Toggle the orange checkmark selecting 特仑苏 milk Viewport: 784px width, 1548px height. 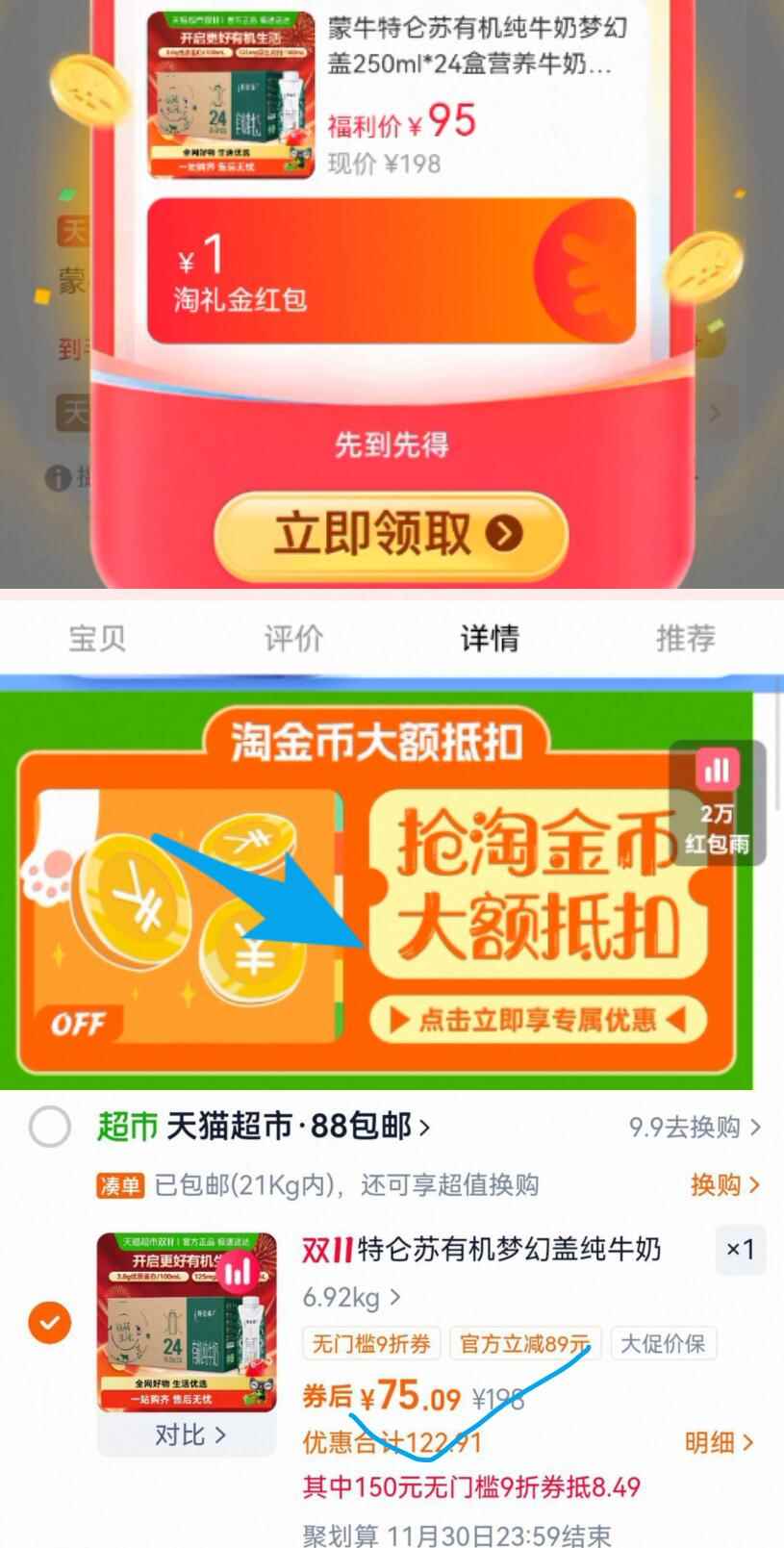50,1323
